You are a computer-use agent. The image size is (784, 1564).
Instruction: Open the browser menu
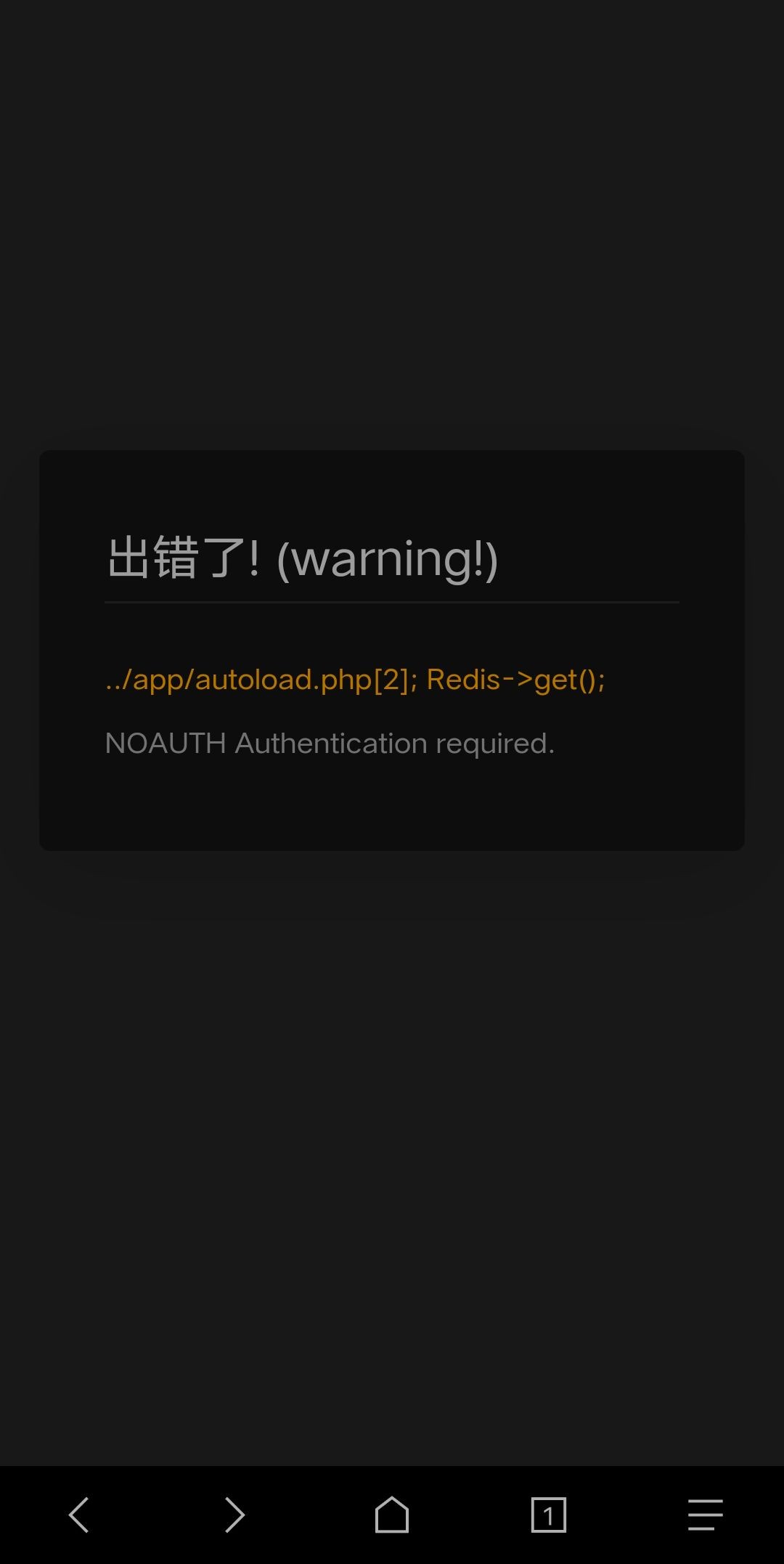(706, 1515)
